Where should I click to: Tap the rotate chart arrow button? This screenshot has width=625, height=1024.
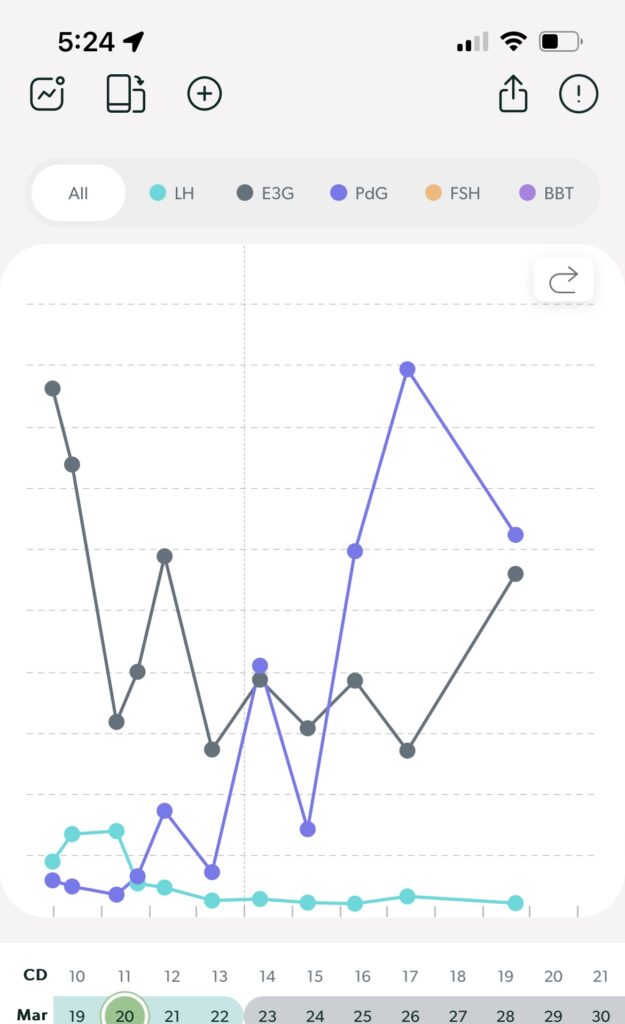click(564, 280)
